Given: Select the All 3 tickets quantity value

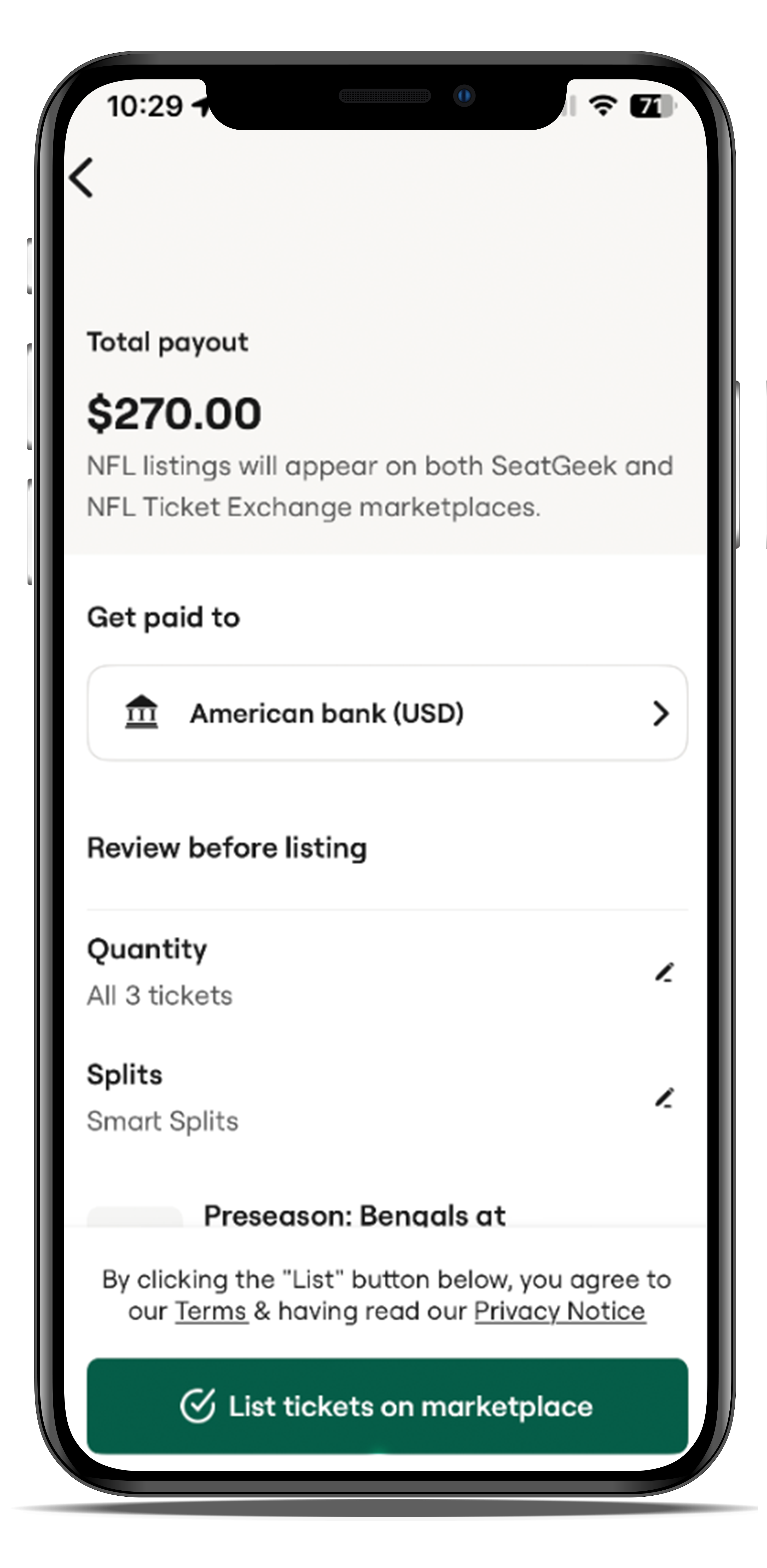Looking at the screenshot, I should (159, 994).
